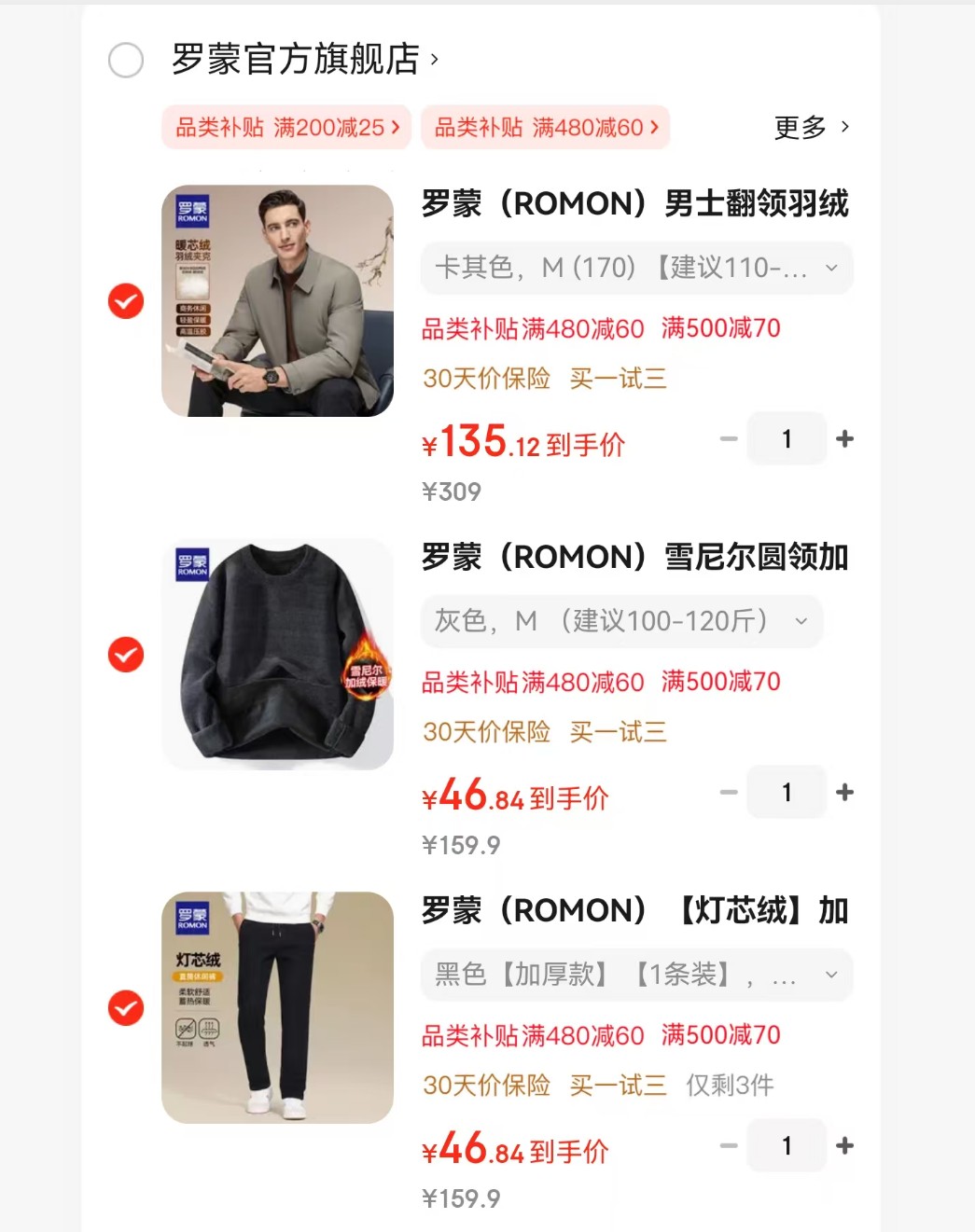
Task: Change the 黑色【加厚款】 variant option
Action: [636, 975]
